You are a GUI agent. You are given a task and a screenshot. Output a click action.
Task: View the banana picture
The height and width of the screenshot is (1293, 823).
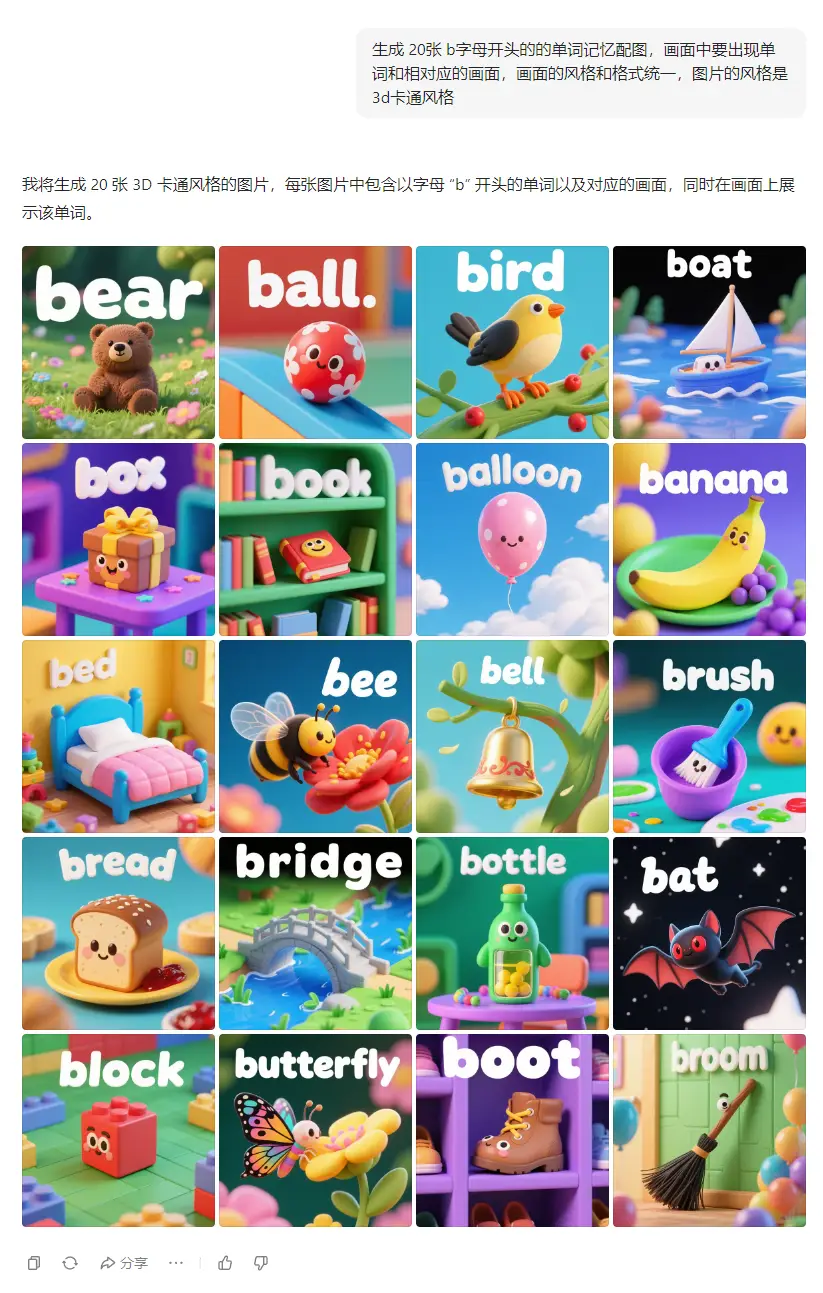pos(709,539)
